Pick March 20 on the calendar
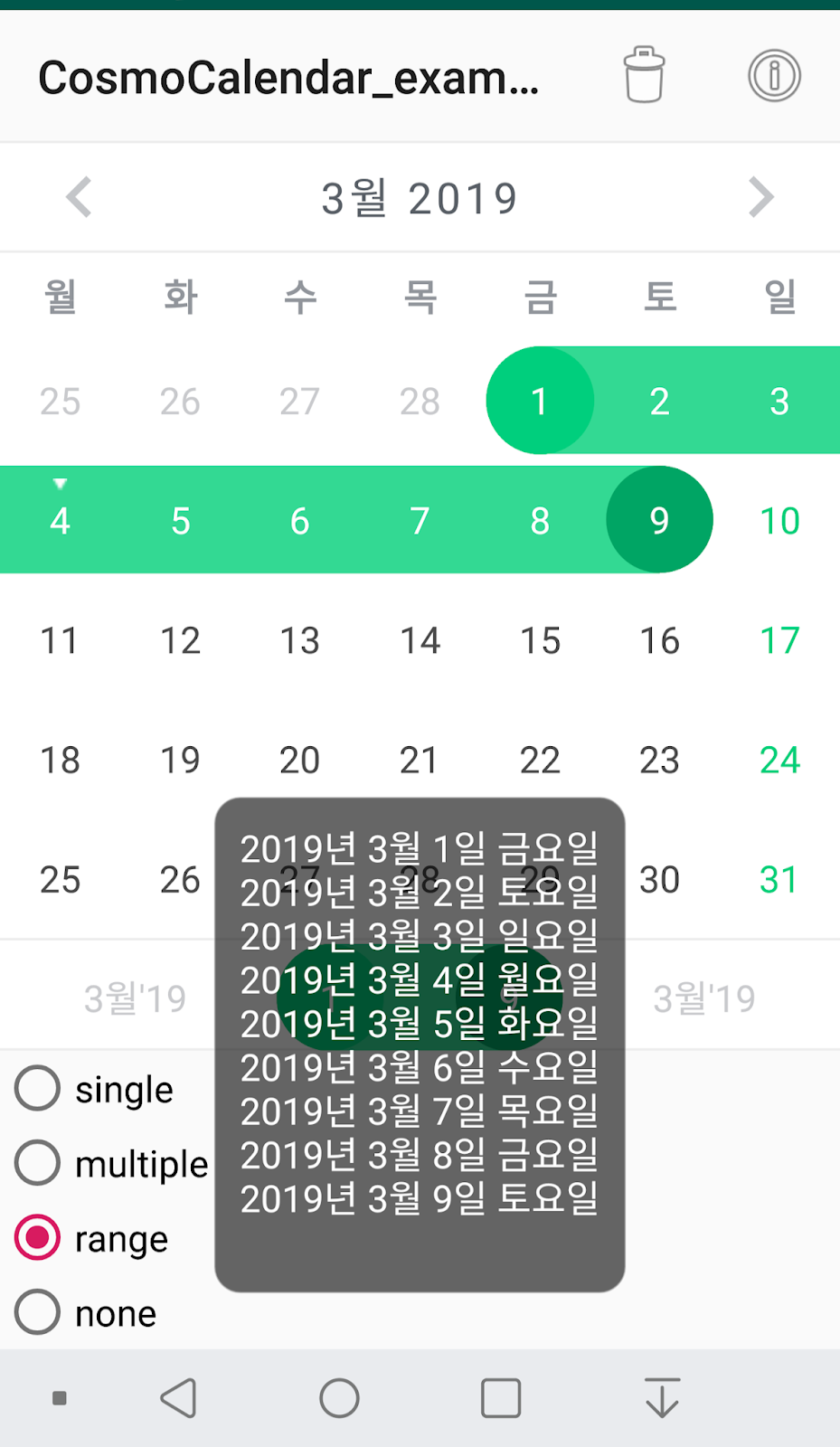The image size is (840, 1447). coord(299,760)
